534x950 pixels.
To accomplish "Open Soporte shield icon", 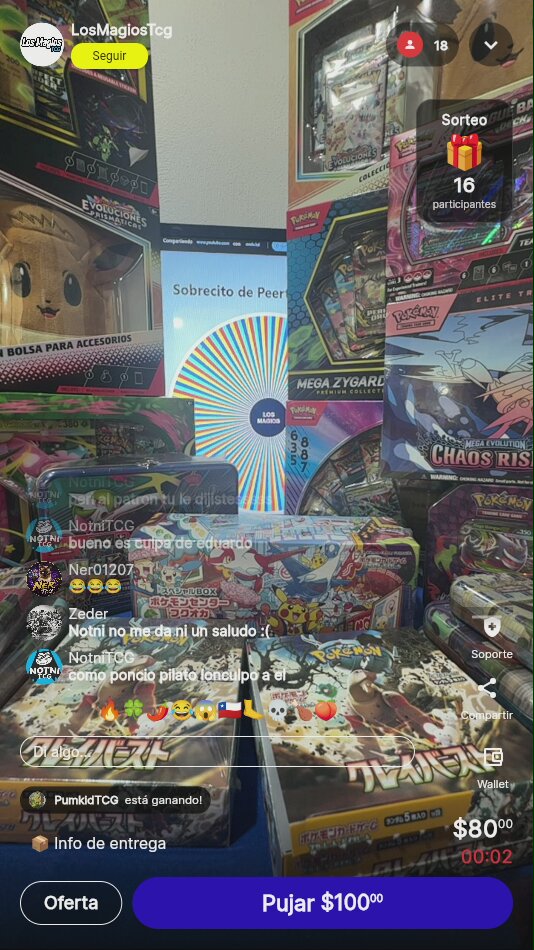I will (x=492, y=628).
